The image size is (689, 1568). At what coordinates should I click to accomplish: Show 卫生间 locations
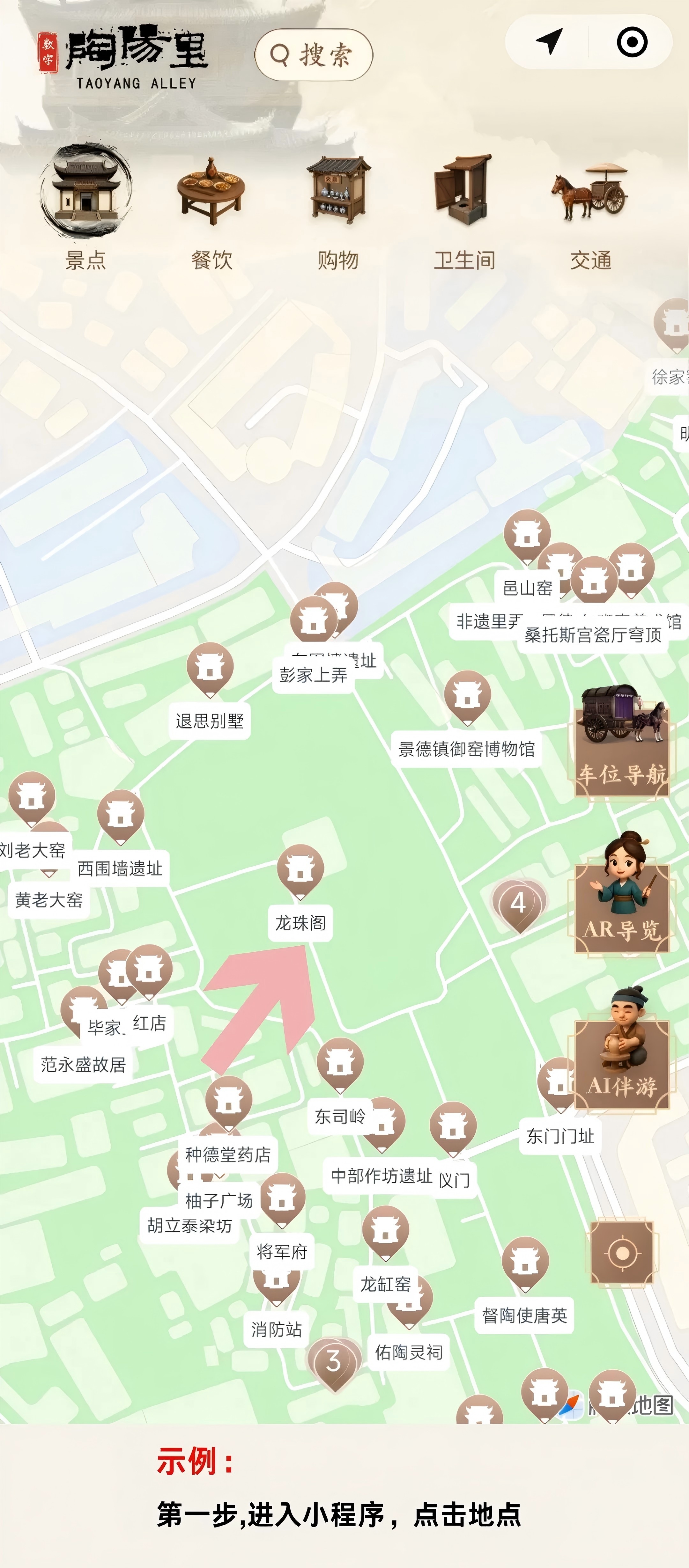[464, 207]
